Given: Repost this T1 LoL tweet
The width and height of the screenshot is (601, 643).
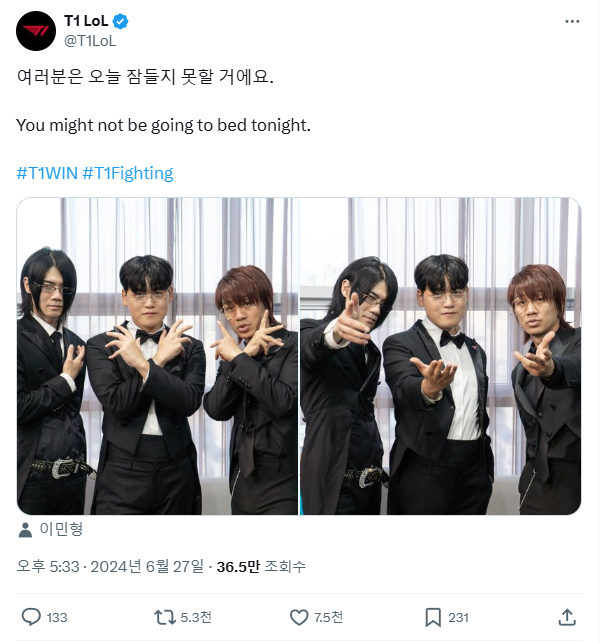Looking at the screenshot, I should (x=165, y=617).
